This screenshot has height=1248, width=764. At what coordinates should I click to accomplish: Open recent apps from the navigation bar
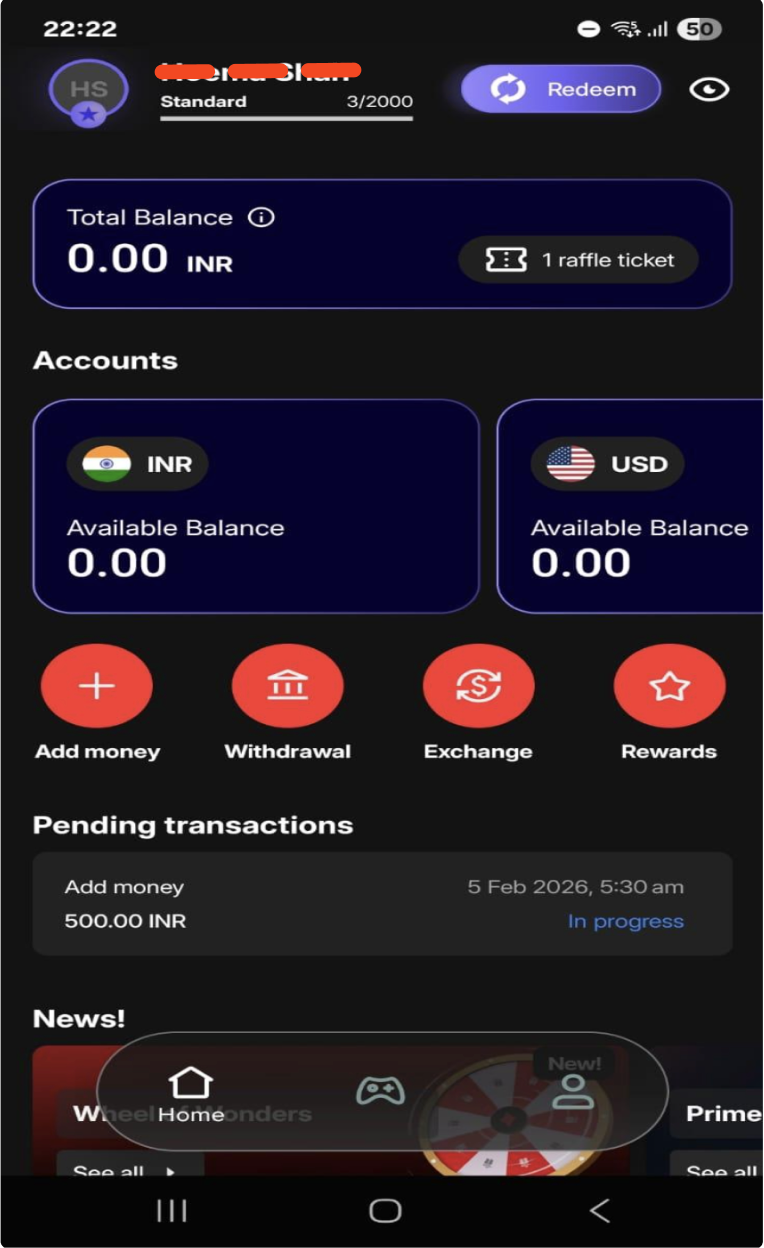(x=172, y=1211)
